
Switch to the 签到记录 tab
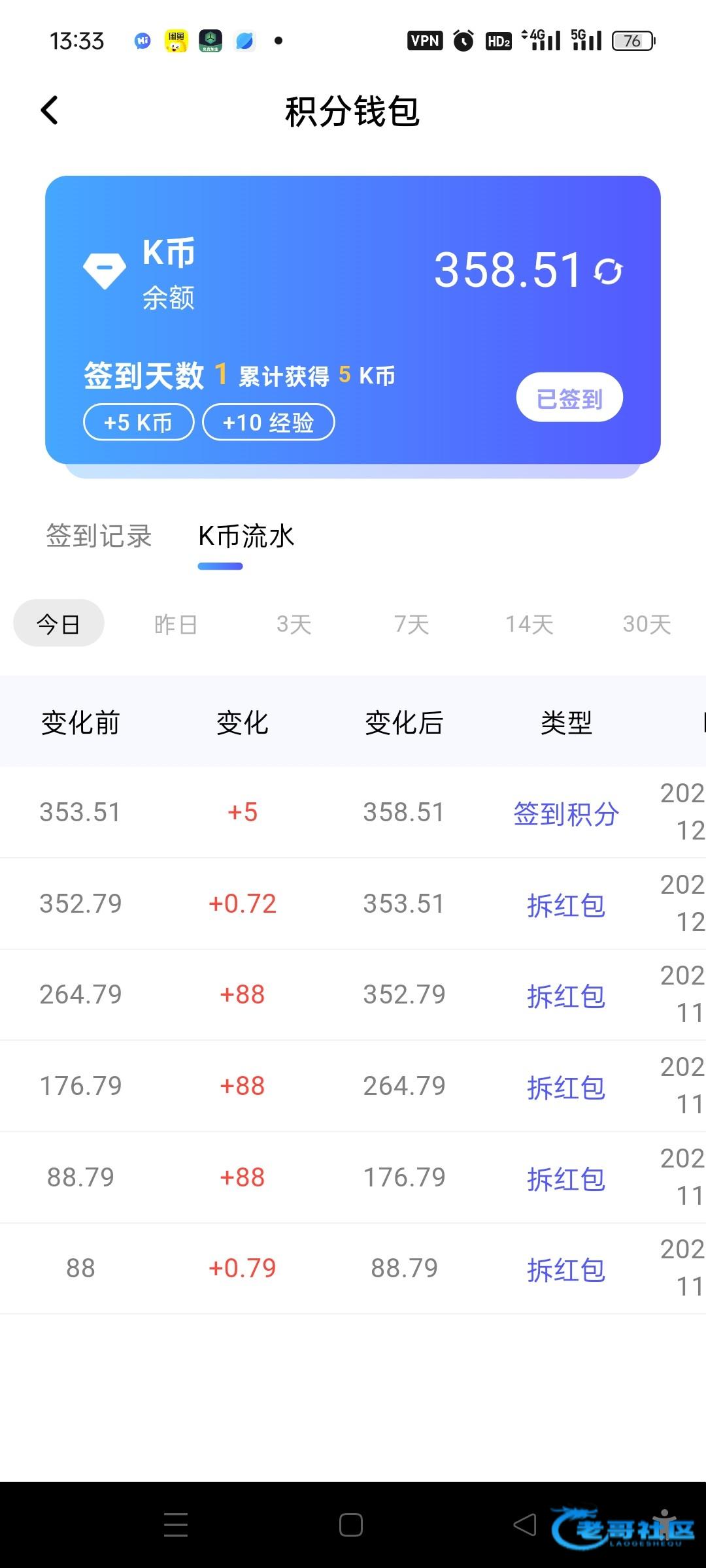[99, 536]
